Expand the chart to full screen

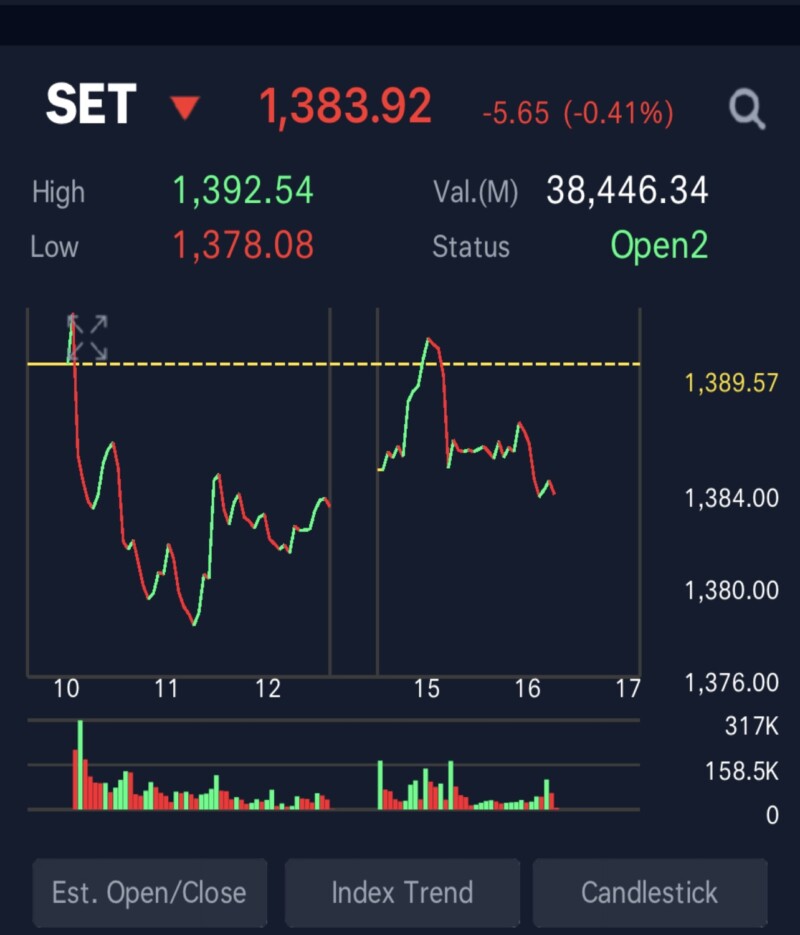coord(88,338)
